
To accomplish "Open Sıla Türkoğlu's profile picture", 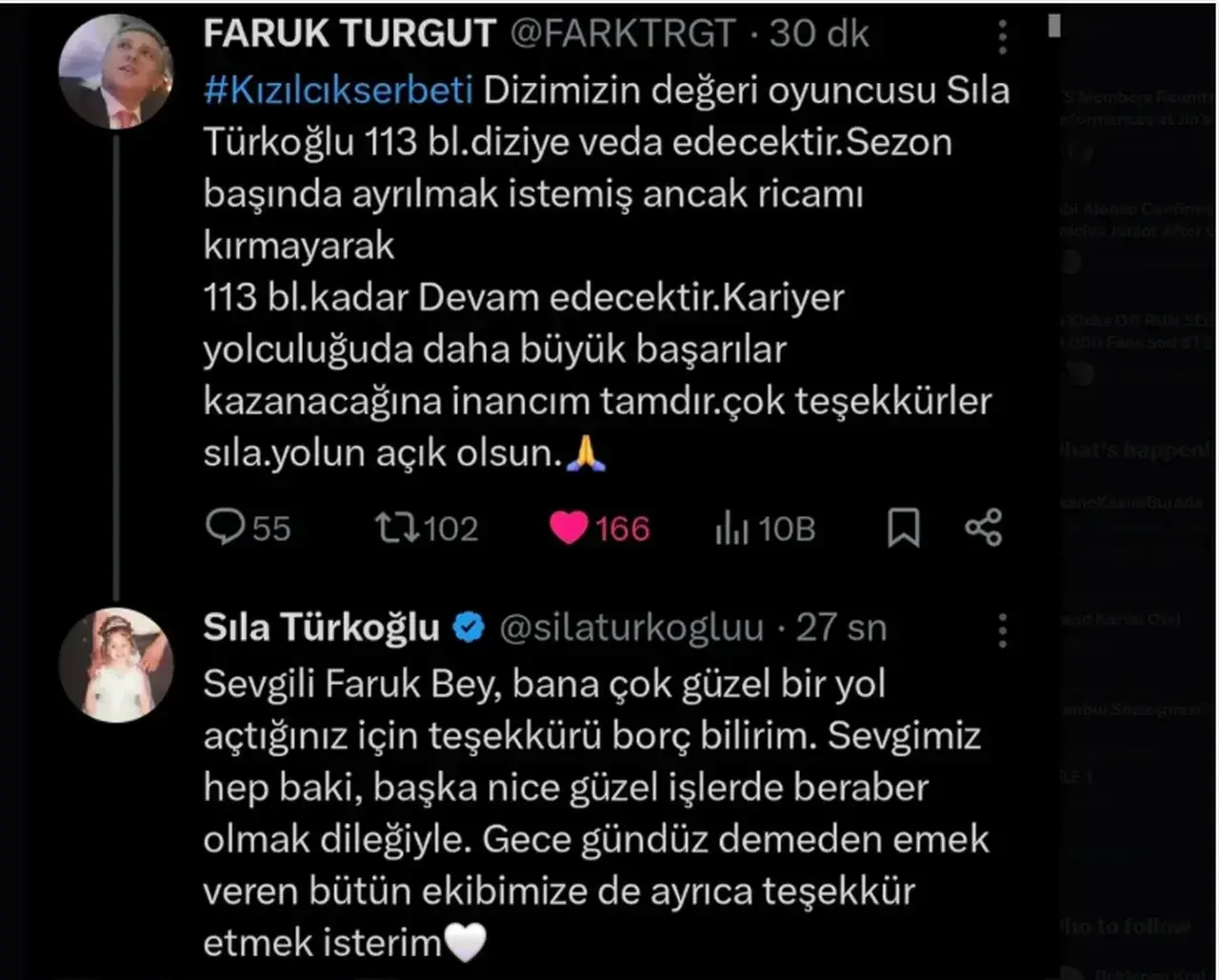I will pos(116,666).
